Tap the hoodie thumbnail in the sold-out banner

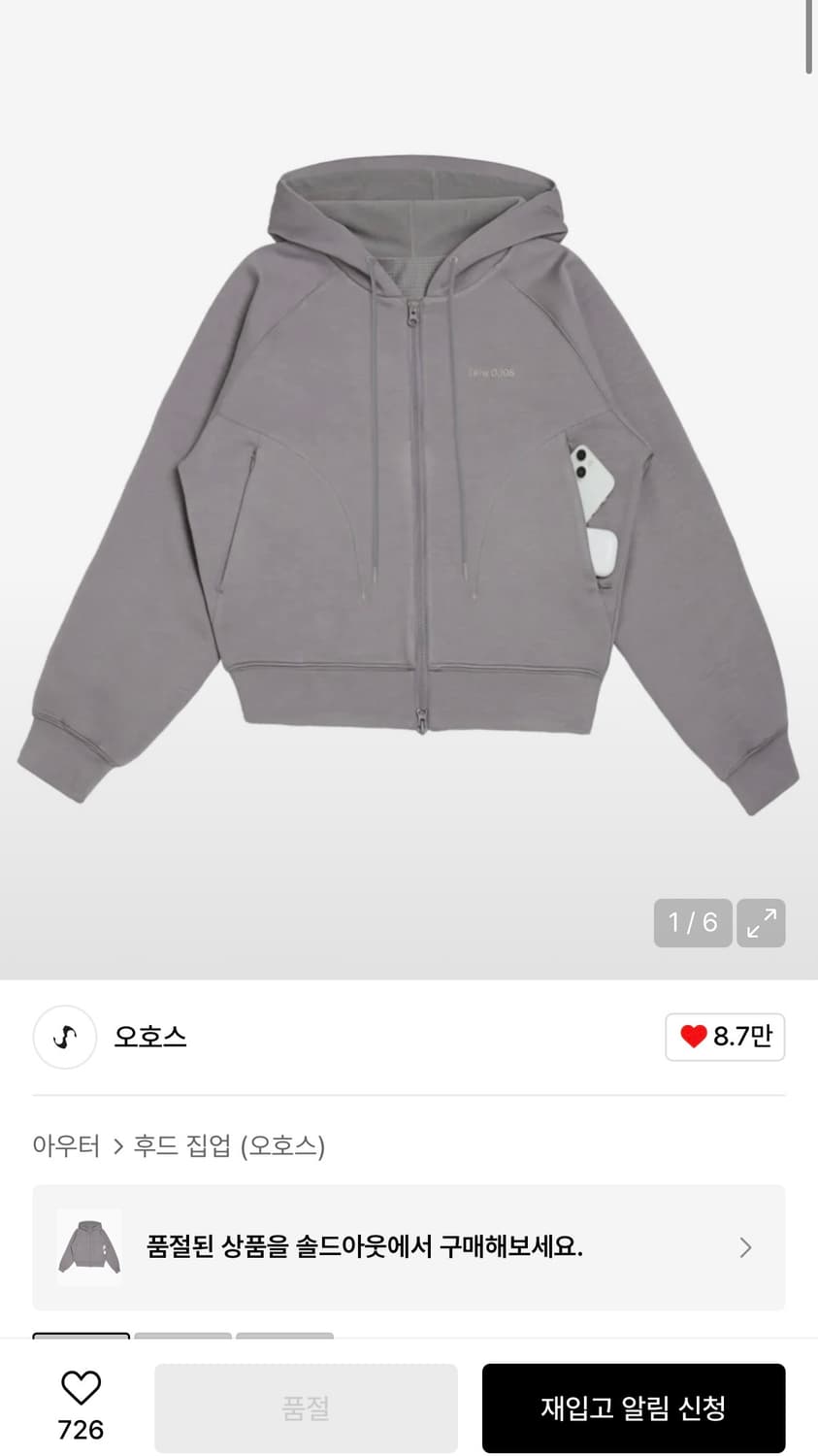click(87, 1247)
